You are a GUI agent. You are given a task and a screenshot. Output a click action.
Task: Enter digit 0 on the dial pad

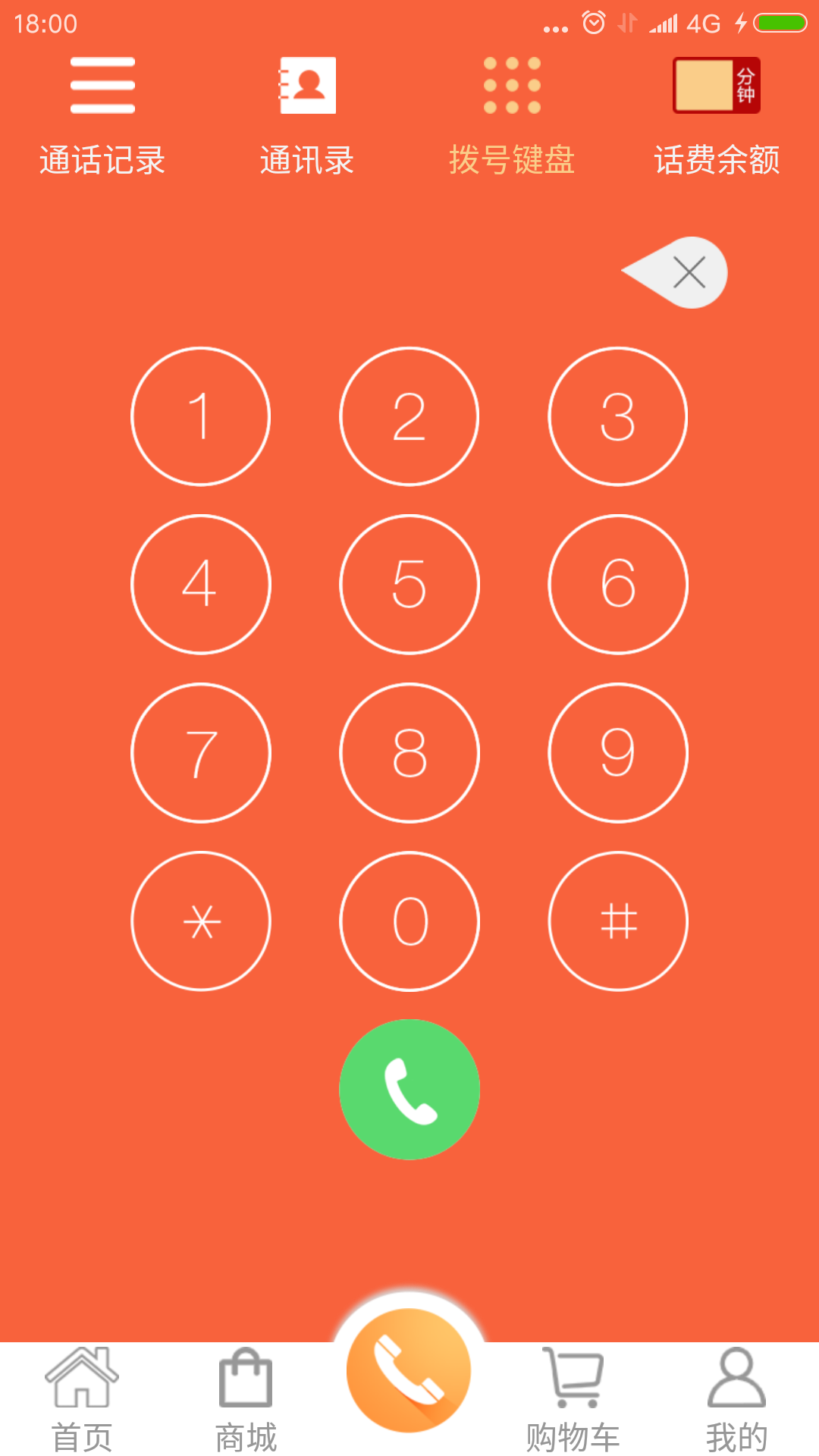coord(409,921)
